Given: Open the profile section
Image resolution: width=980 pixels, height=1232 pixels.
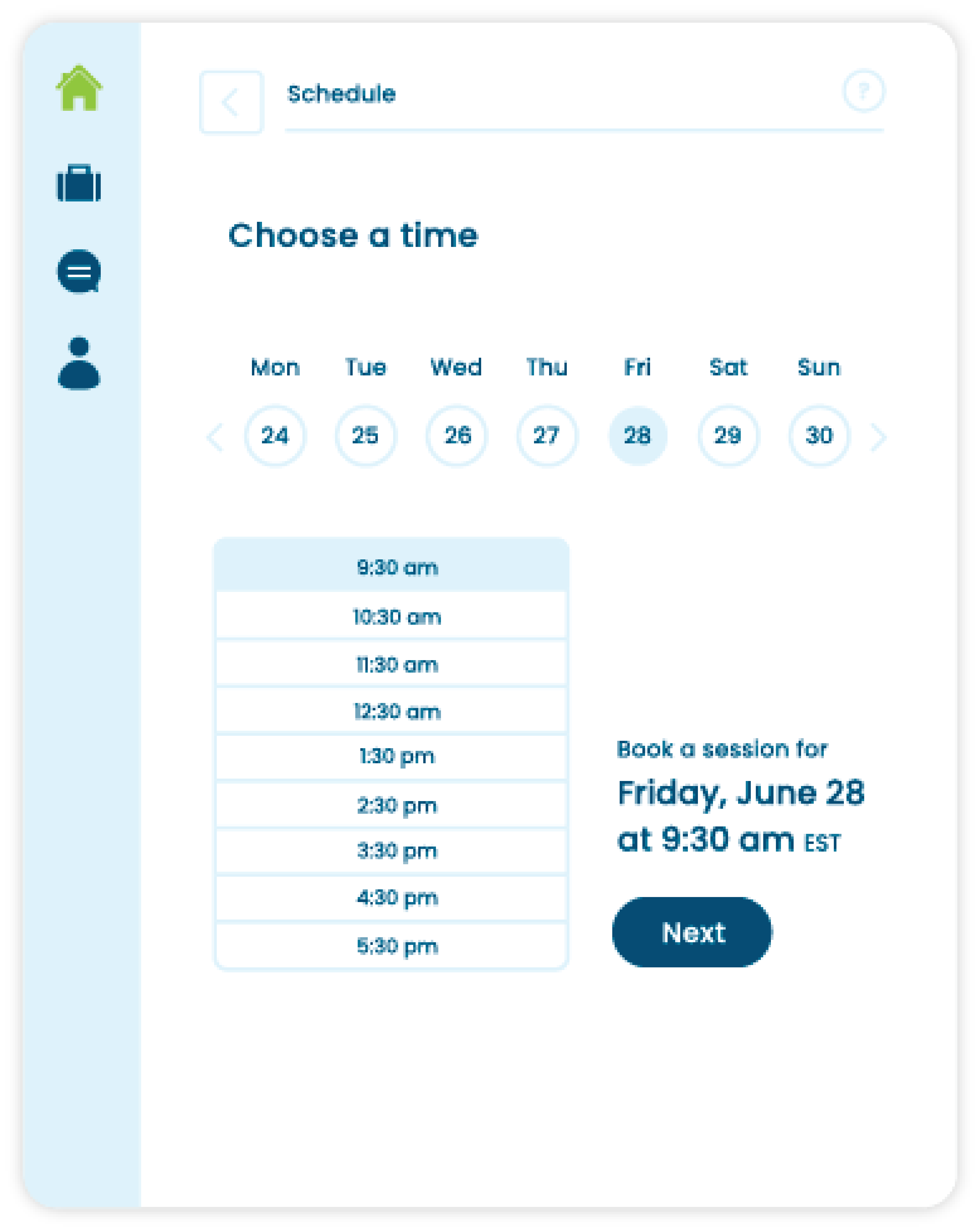Looking at the screenshot, I should [79, 363].
